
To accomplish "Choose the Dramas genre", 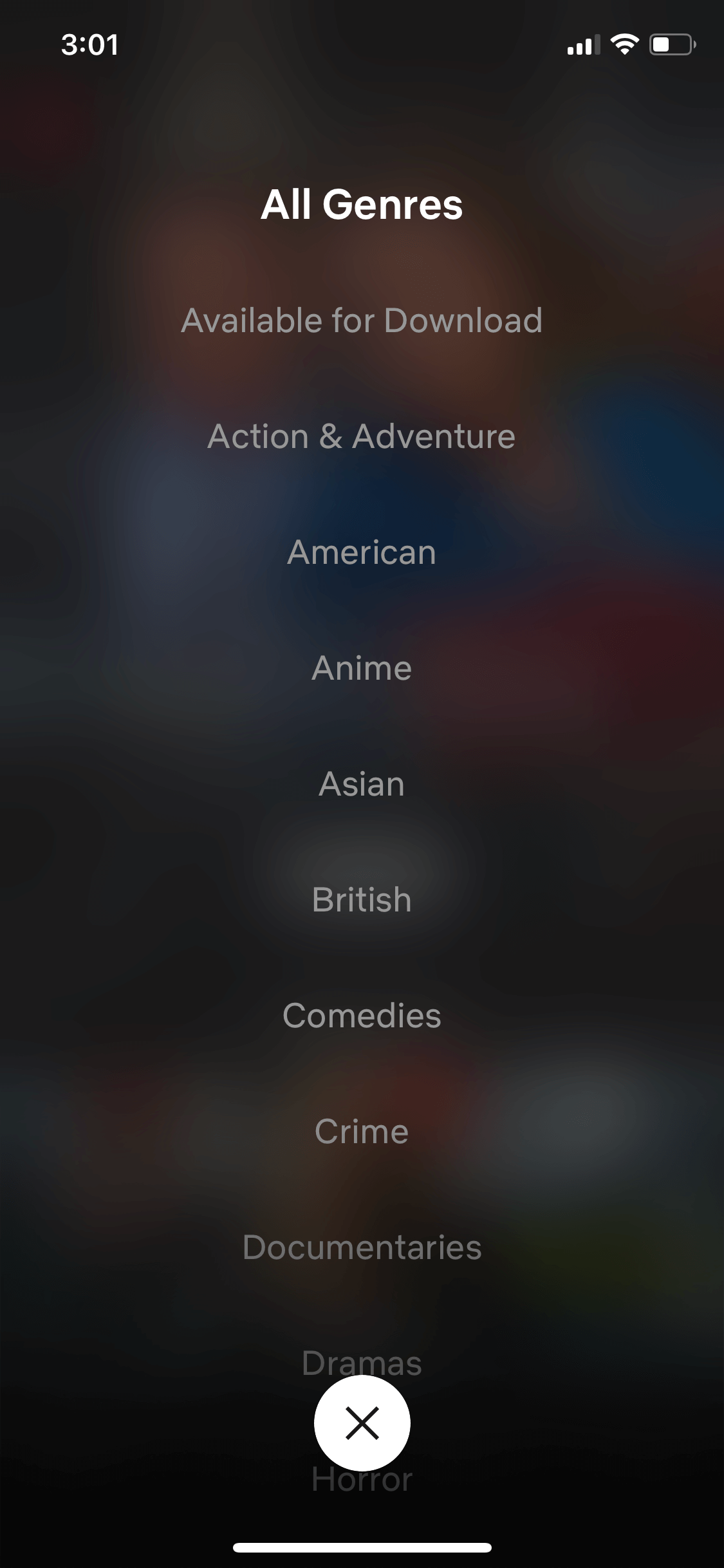I will point(362,1362).
